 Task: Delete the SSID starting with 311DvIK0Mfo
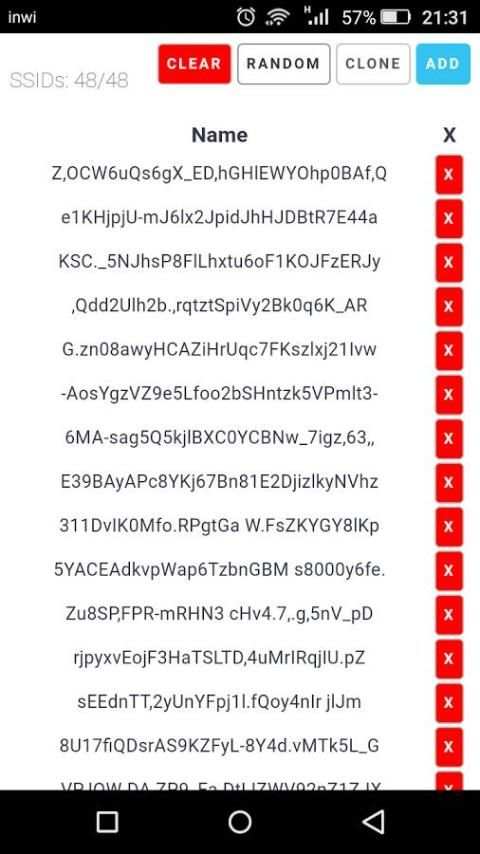point(449,527)
